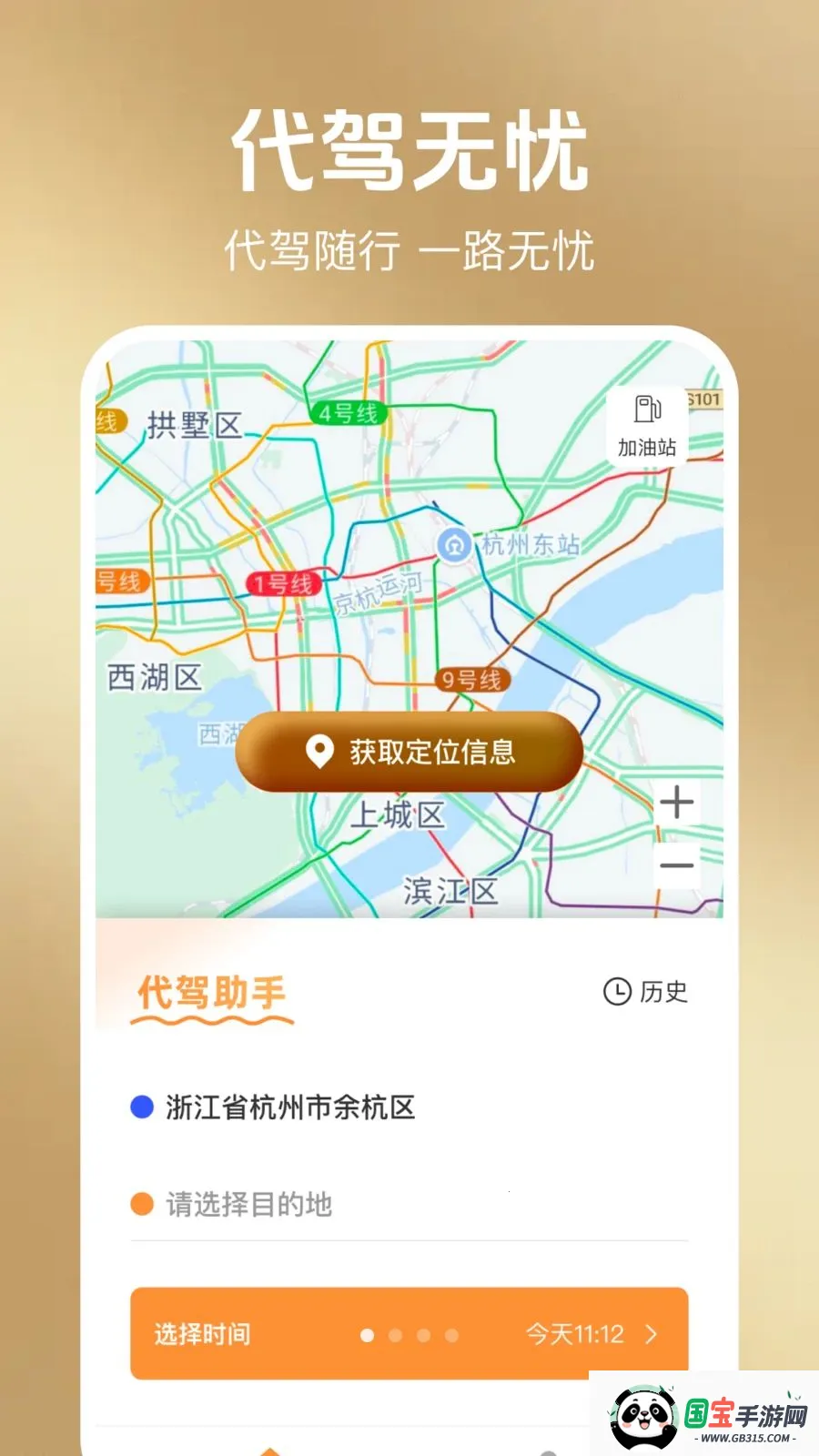Expand the time picker via the chevron arrow

click(650, 1335)
